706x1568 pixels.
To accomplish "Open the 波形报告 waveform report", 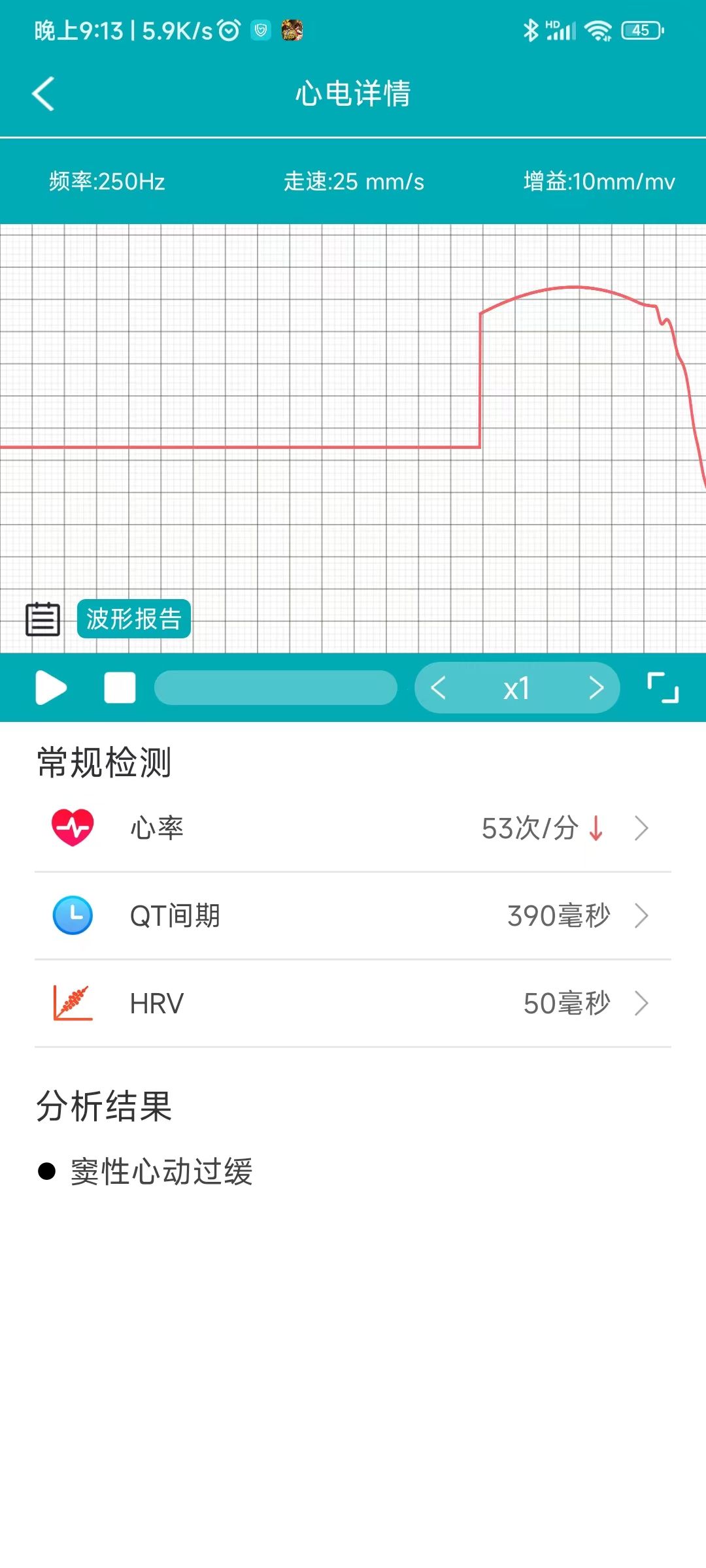I will pyautogui.click(x=133, y=618).
